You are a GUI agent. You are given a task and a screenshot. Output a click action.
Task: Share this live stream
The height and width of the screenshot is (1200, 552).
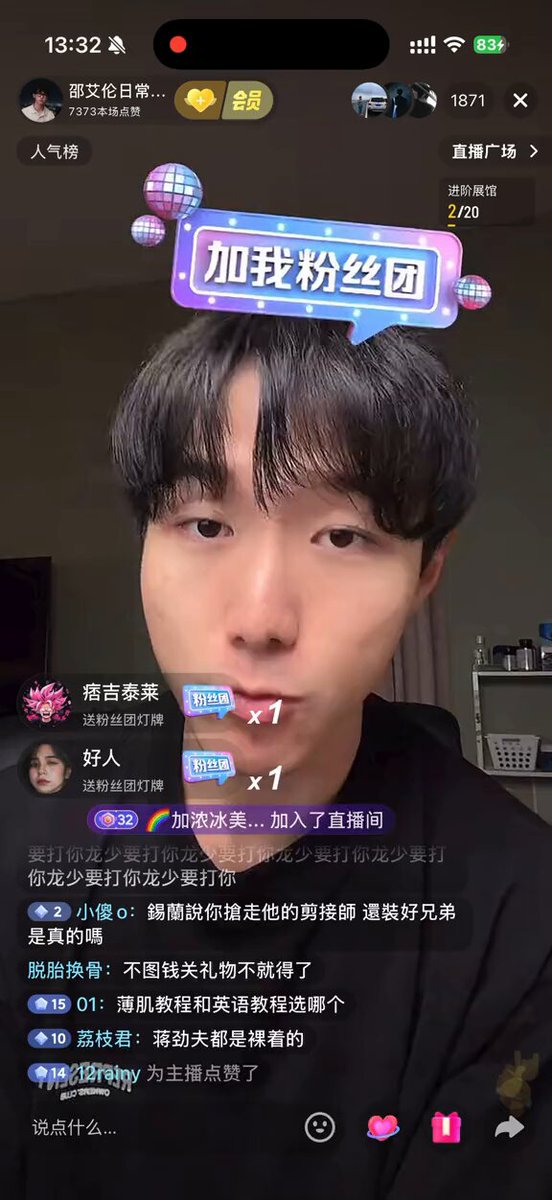coord(510,1127)
